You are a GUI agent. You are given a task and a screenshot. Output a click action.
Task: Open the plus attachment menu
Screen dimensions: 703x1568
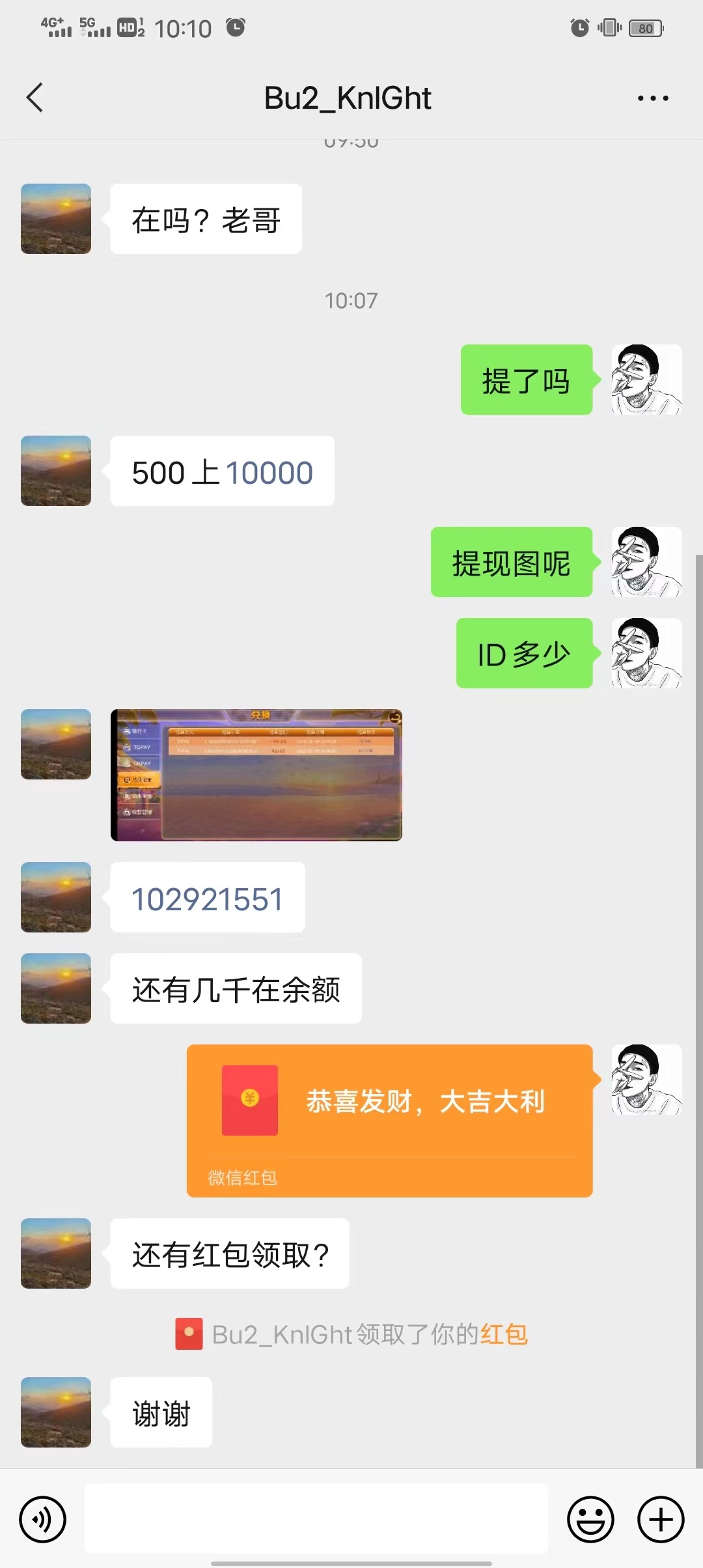click(x=660, y=1520)
